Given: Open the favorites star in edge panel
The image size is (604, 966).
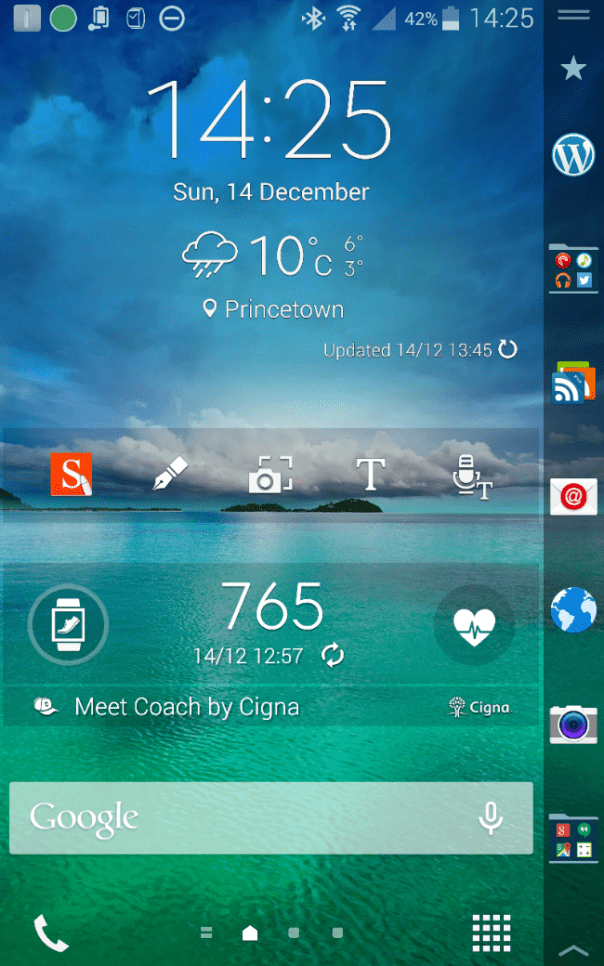Looking at the screenshot, I should tap(574, 68).
